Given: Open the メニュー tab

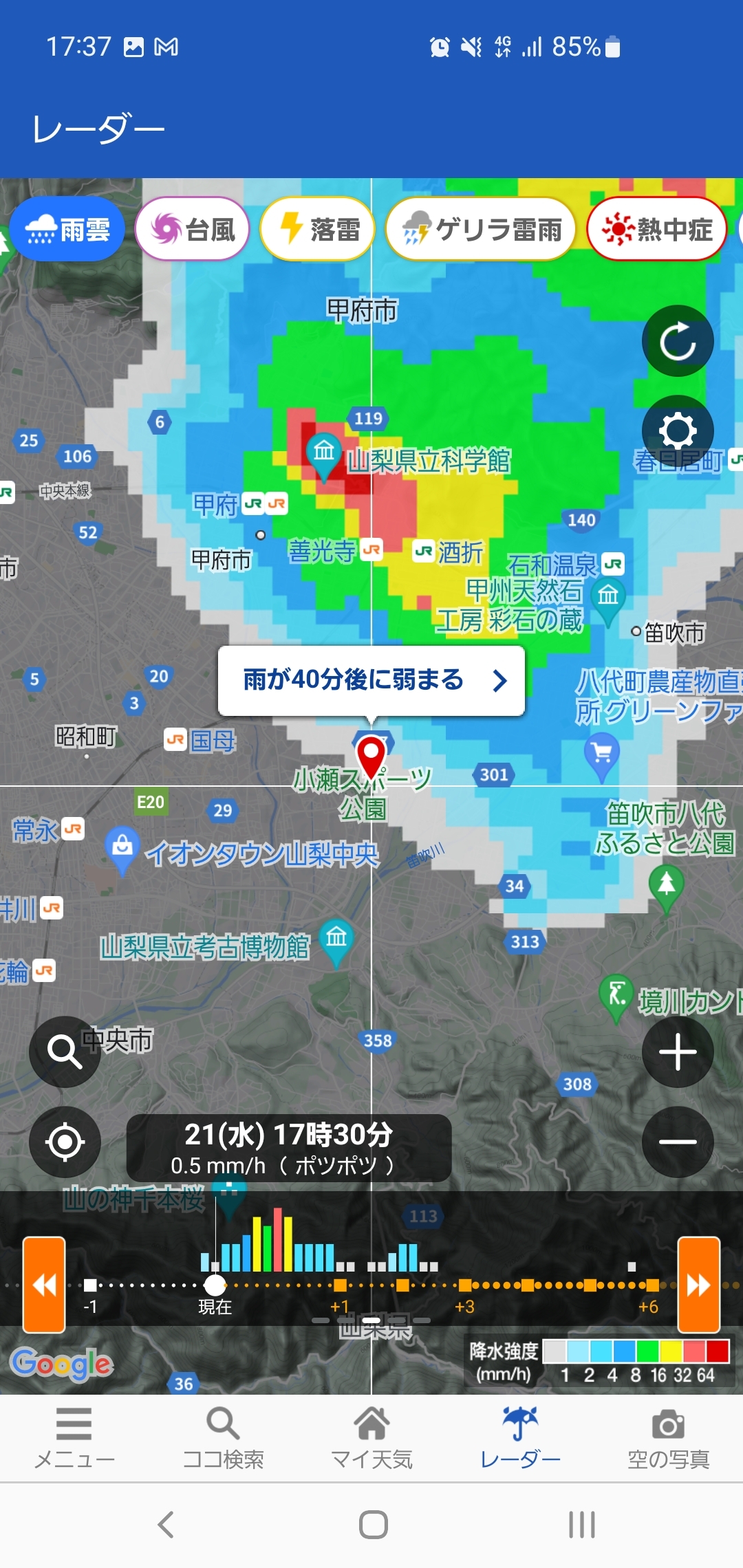Looking at the screenshot, I should [74, 1436].
